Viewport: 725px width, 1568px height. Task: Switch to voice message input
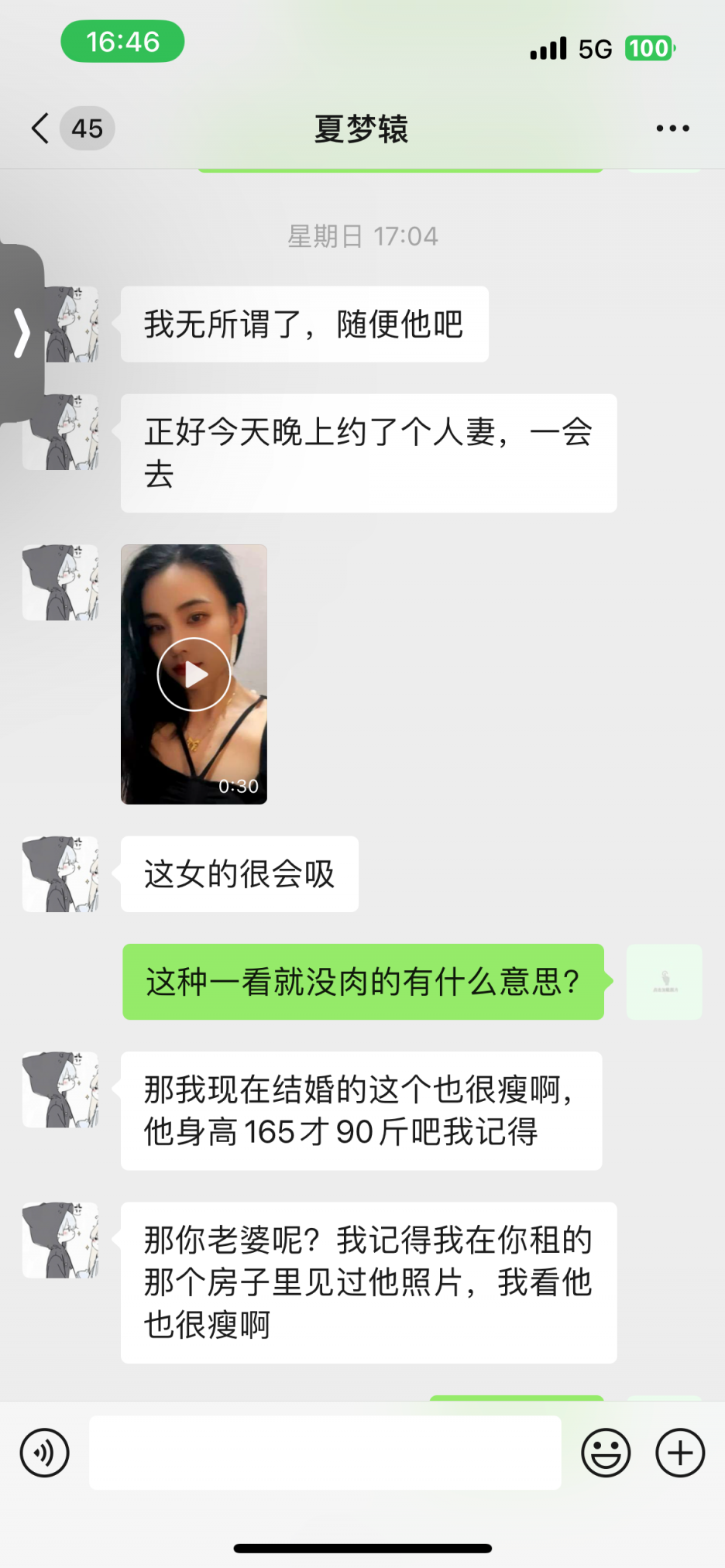(44, 1453)
